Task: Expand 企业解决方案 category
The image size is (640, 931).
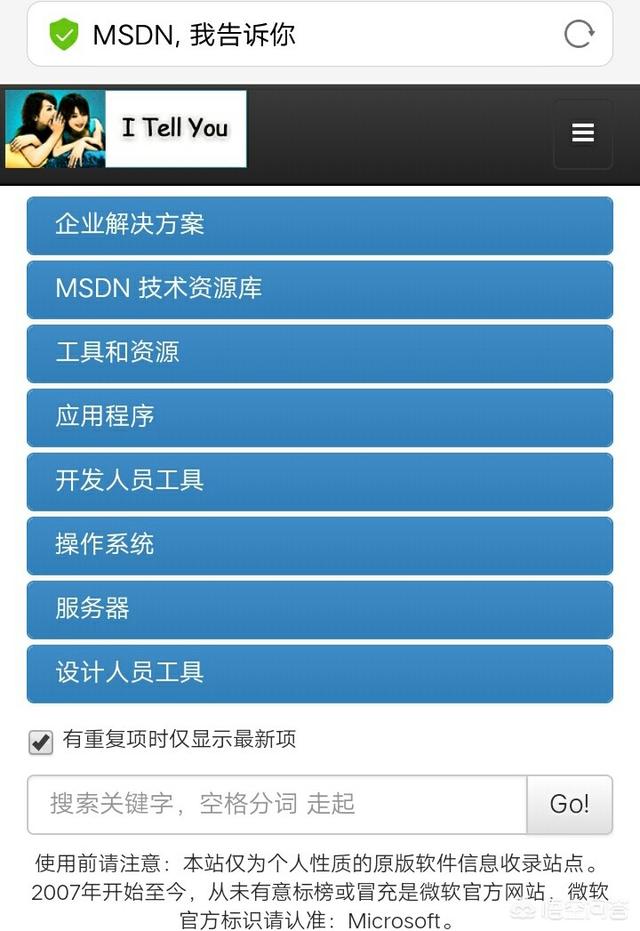Action: (319, 225)
